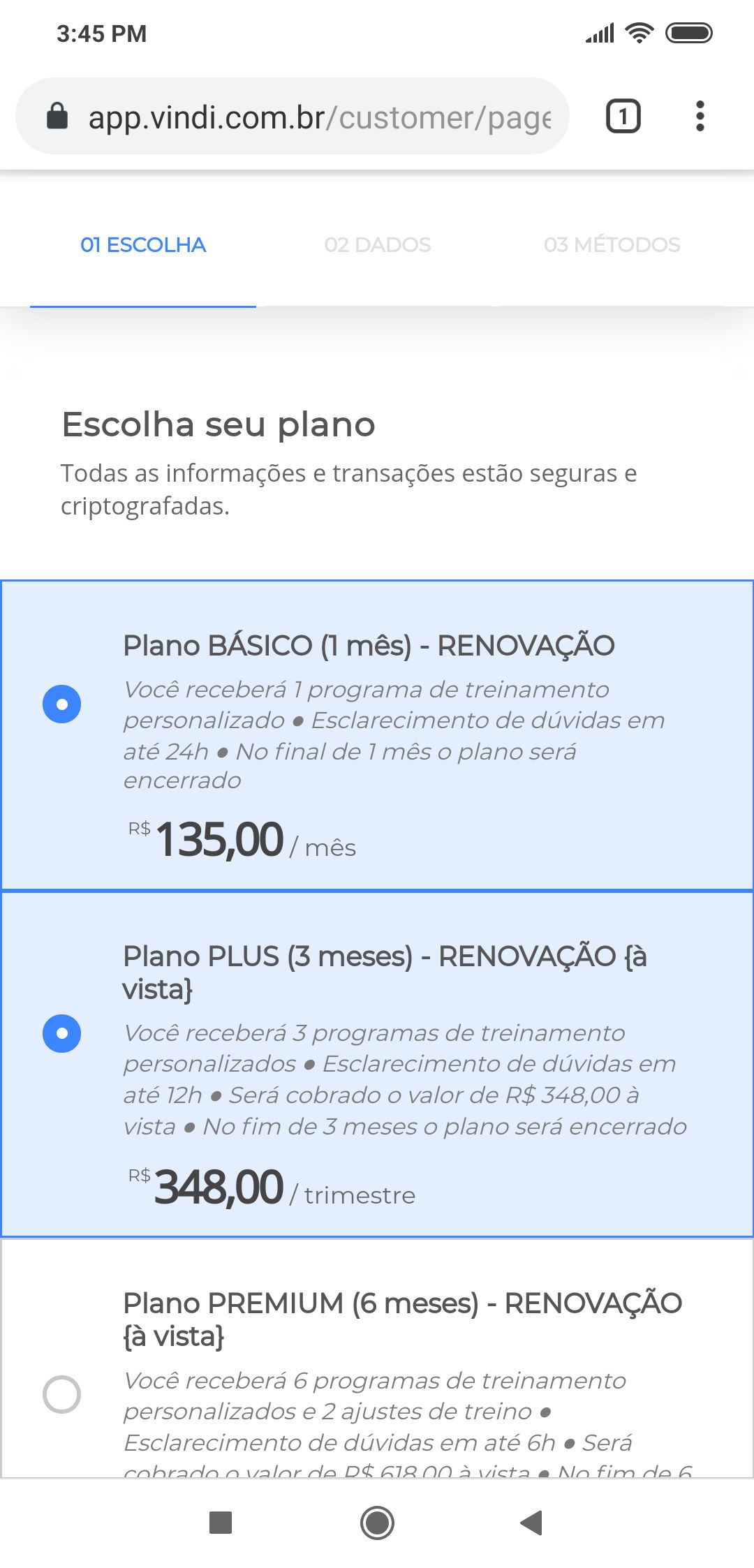Select Plano BÁSICO (1 mês) radio button
The image size is (754, 1568).
point(62,704)
